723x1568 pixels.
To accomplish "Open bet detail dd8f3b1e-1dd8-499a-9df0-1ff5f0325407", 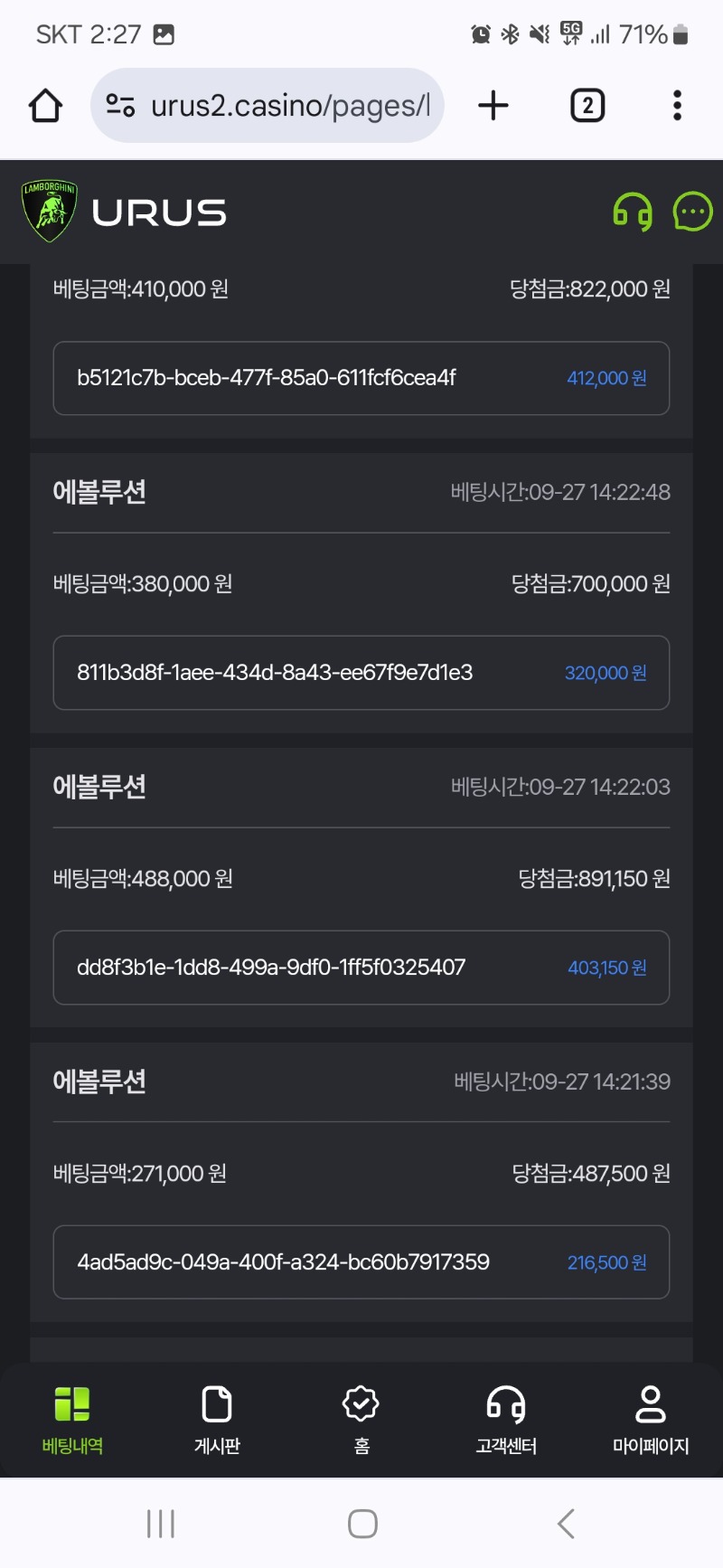I will tap(361, 968).
